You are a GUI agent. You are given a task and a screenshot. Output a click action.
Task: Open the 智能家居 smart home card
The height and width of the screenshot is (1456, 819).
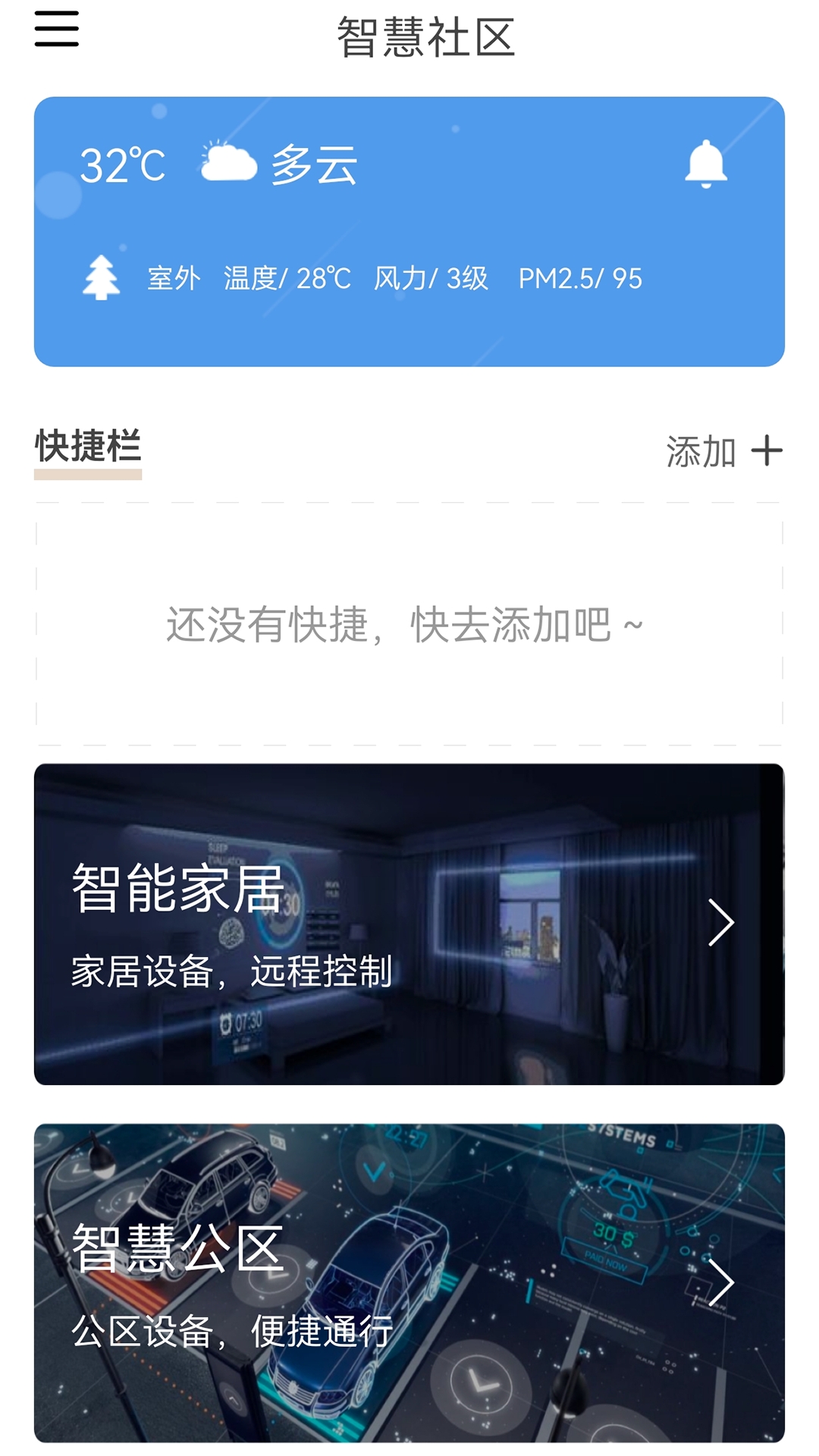tap(409, 924)
